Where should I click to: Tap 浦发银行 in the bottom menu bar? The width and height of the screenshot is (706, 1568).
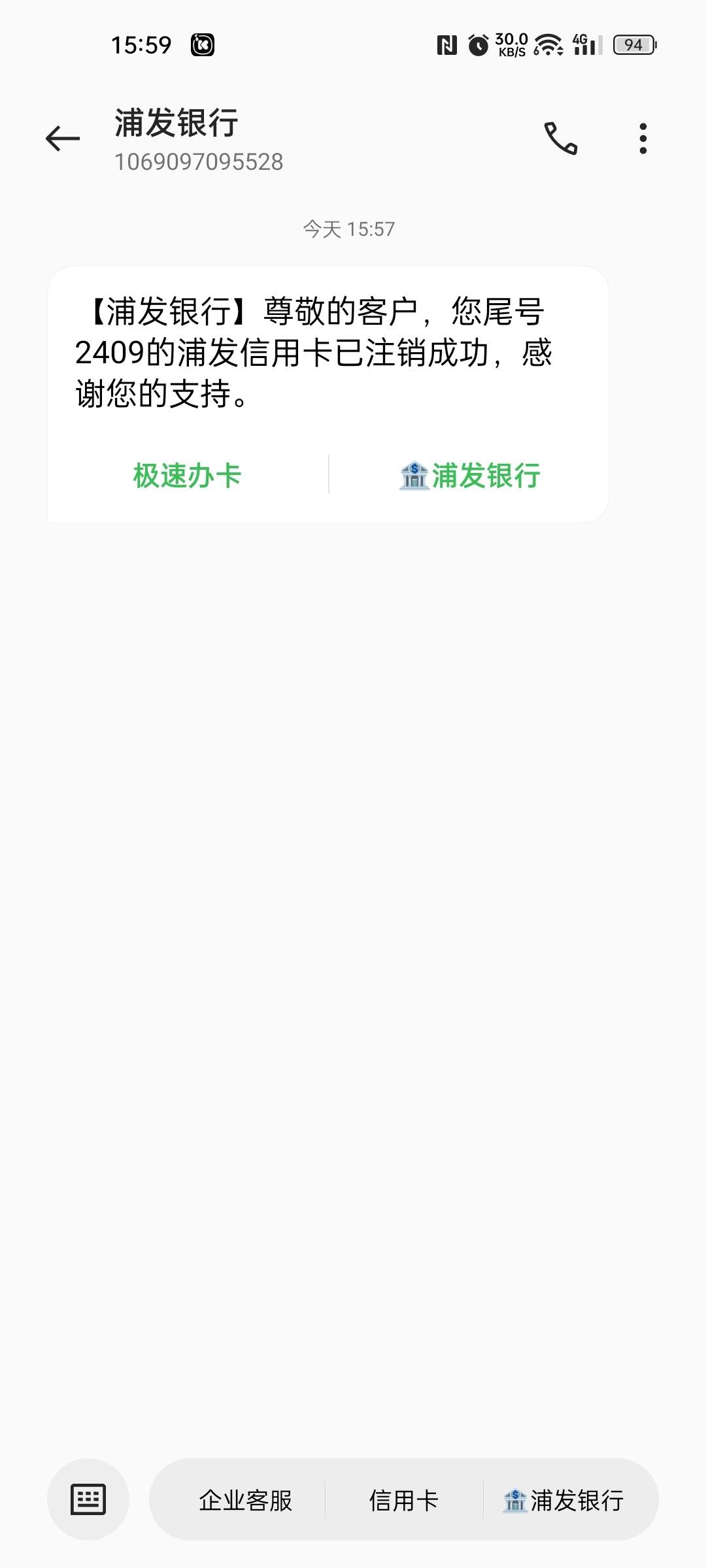tap(563, 1500)
